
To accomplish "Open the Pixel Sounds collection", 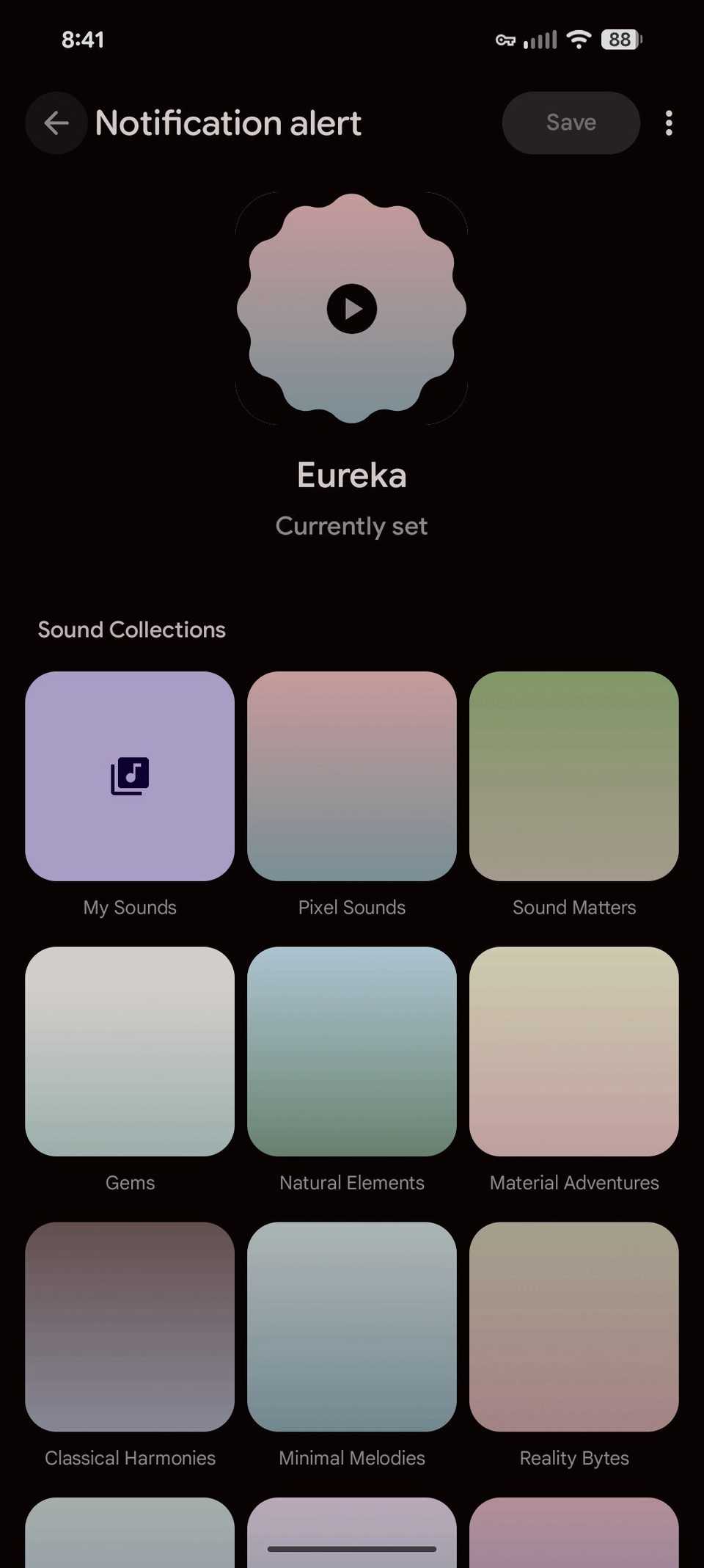I will [x=352, y=776].
